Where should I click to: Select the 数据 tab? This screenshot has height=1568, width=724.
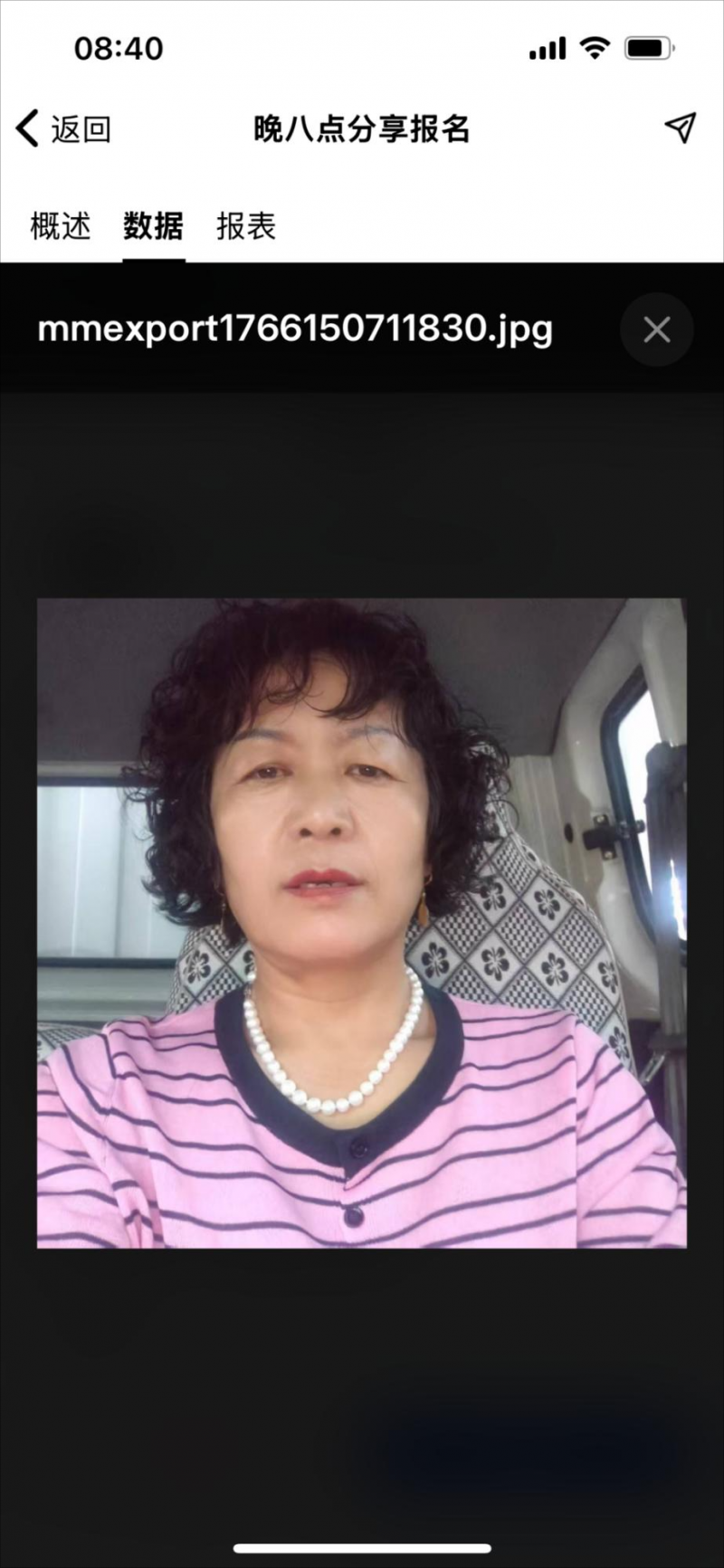153,226
